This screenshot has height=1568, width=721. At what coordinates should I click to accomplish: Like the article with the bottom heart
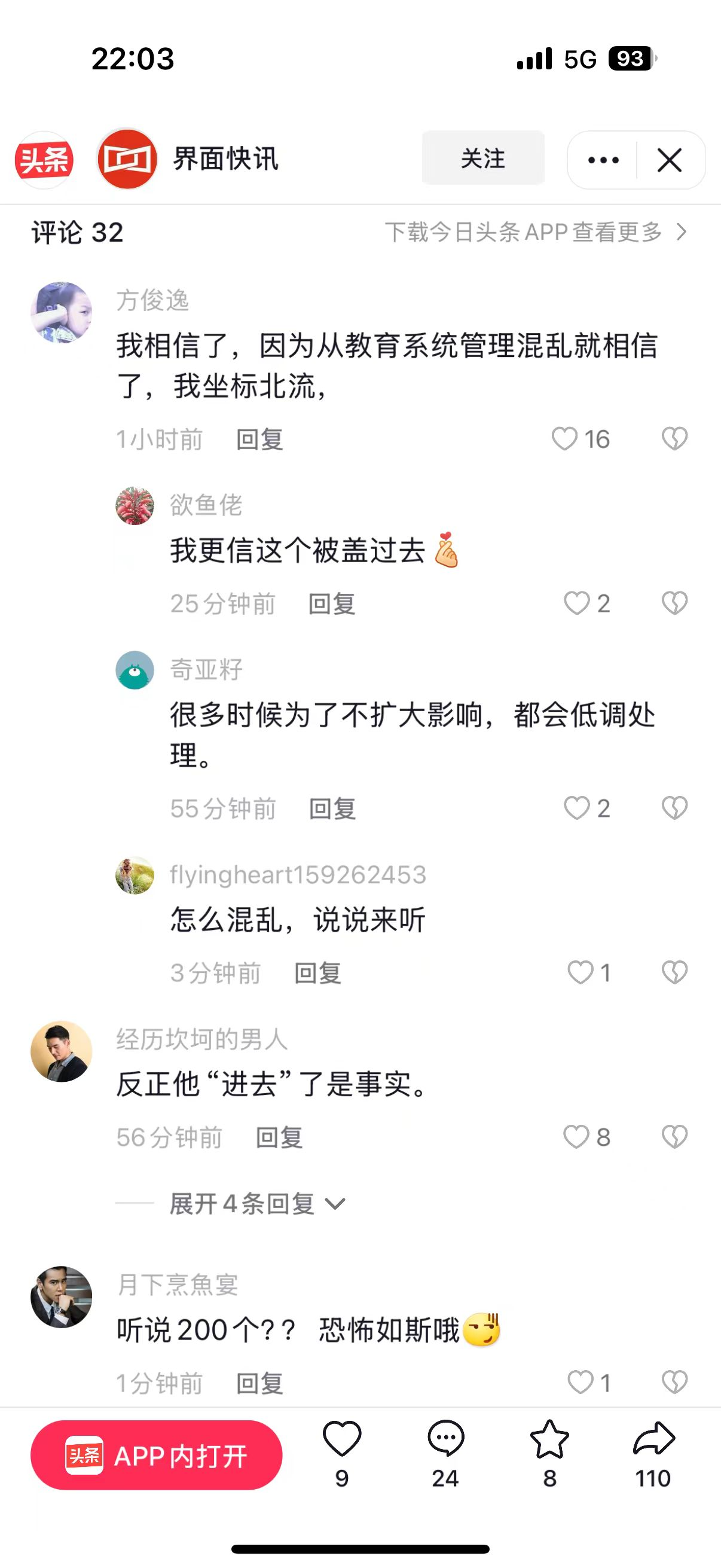point(342,1439)
